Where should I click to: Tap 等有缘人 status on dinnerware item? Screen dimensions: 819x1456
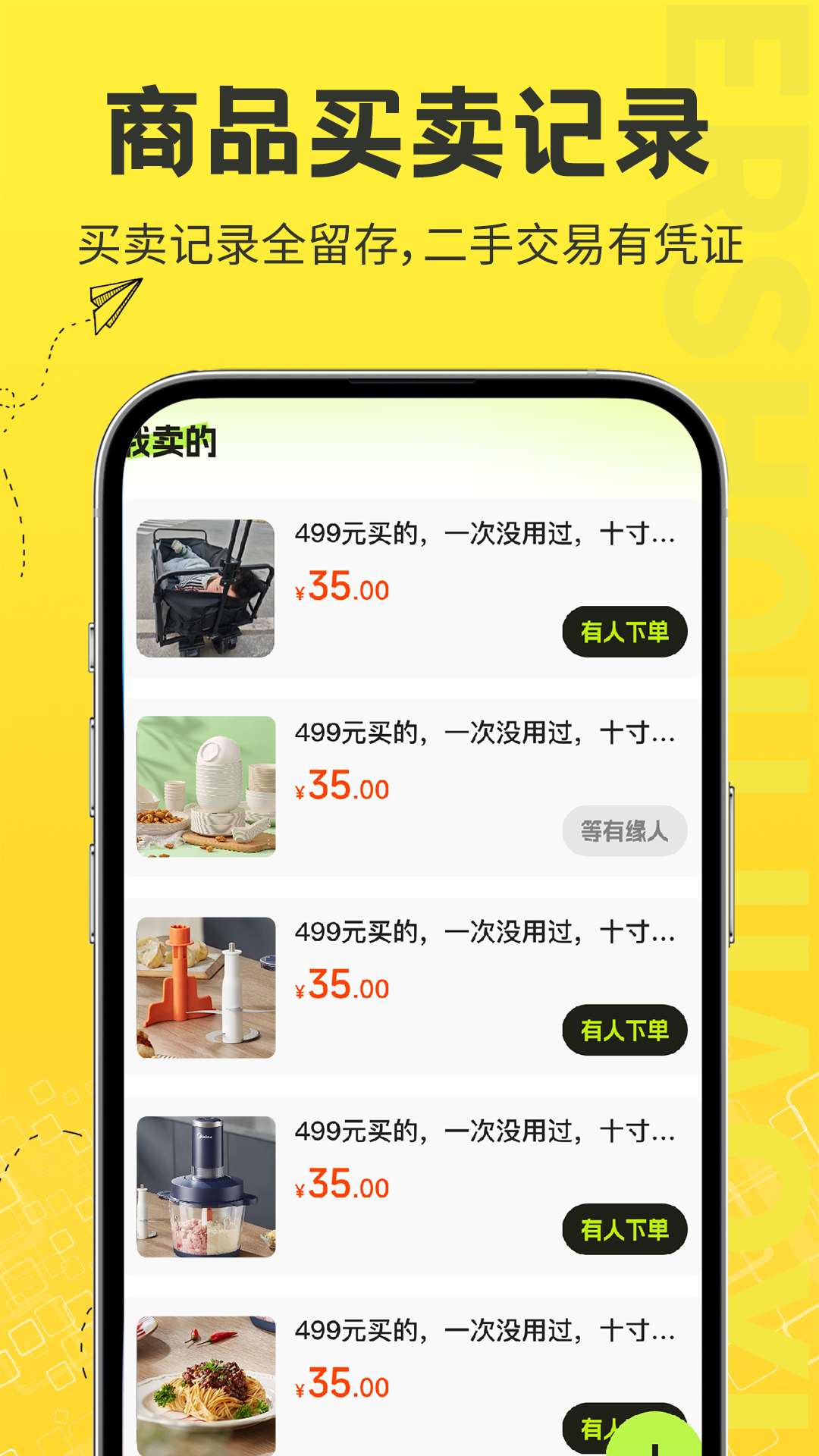click(624, 832)
